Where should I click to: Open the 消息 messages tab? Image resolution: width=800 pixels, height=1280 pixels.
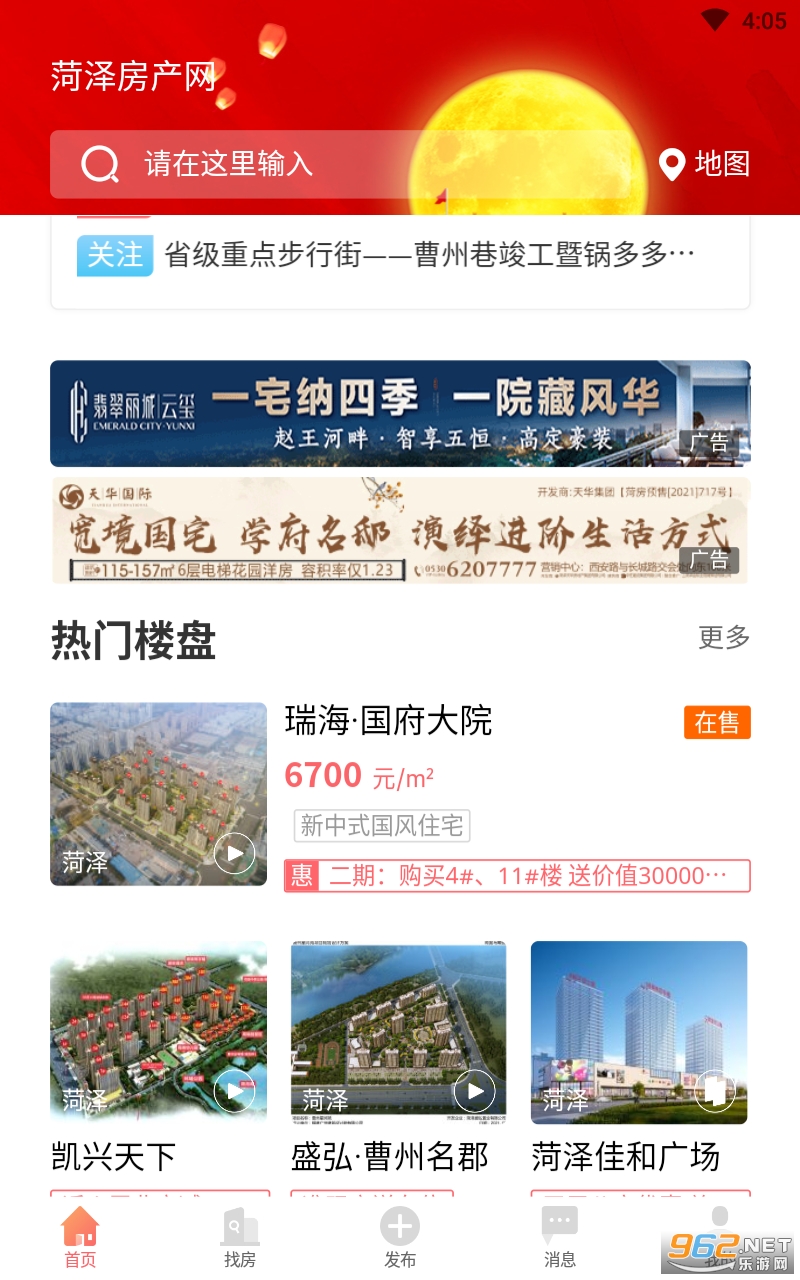tap(560, 1238)
